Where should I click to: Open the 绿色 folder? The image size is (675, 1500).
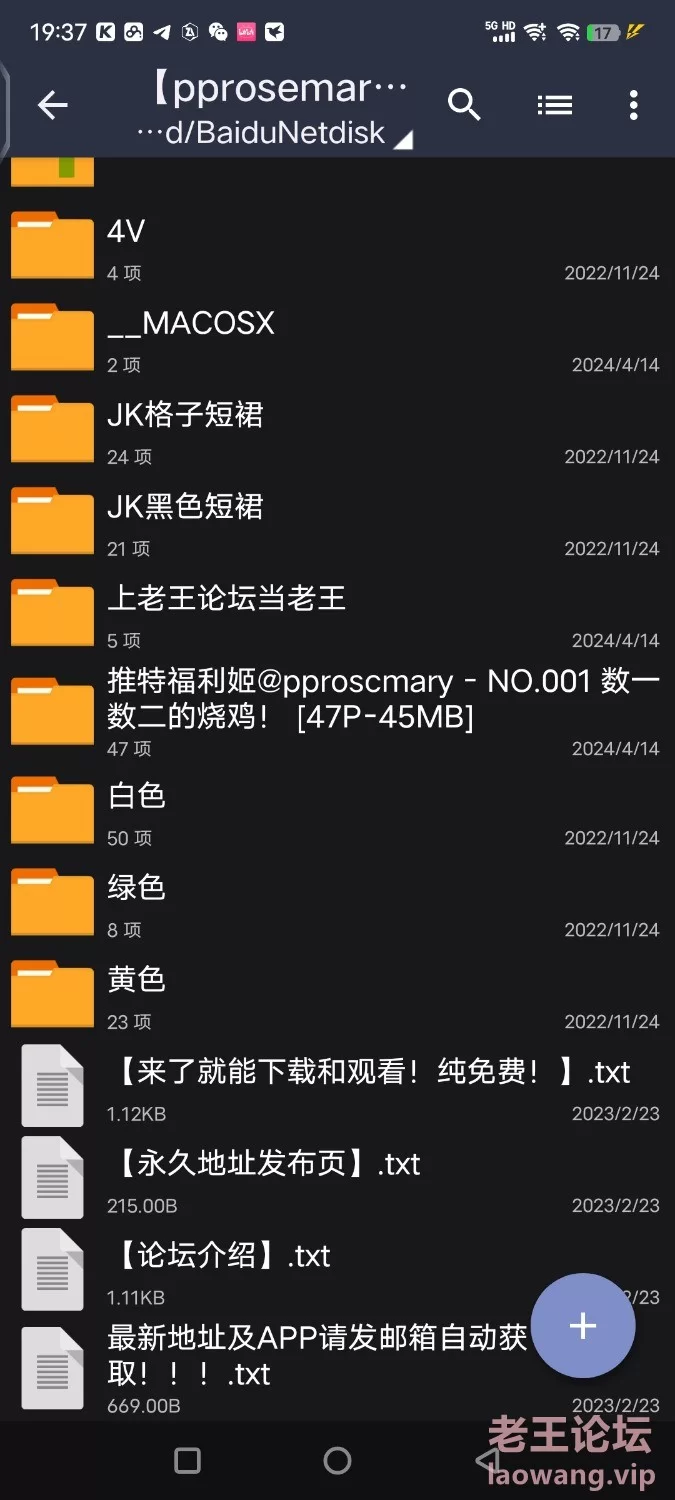coord(337,905)
